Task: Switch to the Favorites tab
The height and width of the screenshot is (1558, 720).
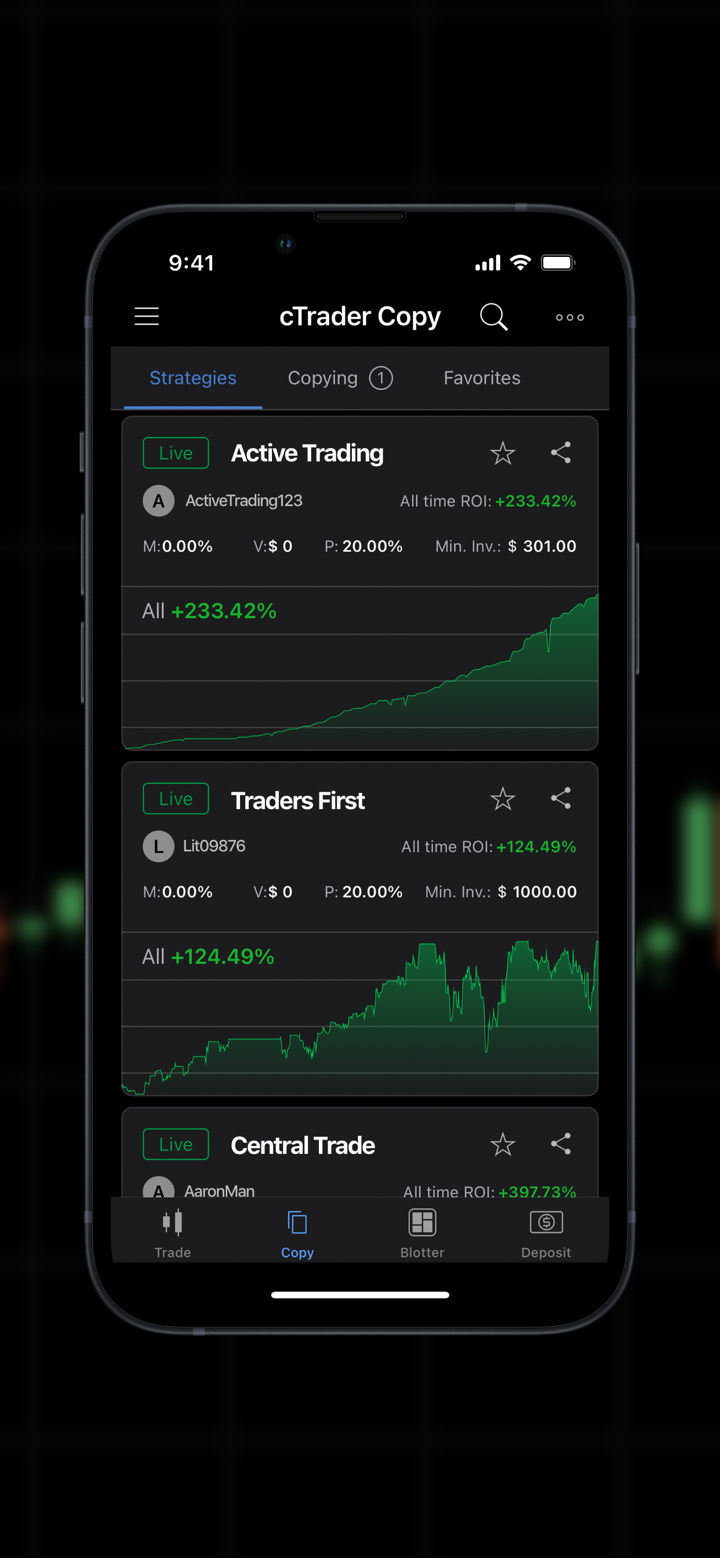Action: [482, 378]
